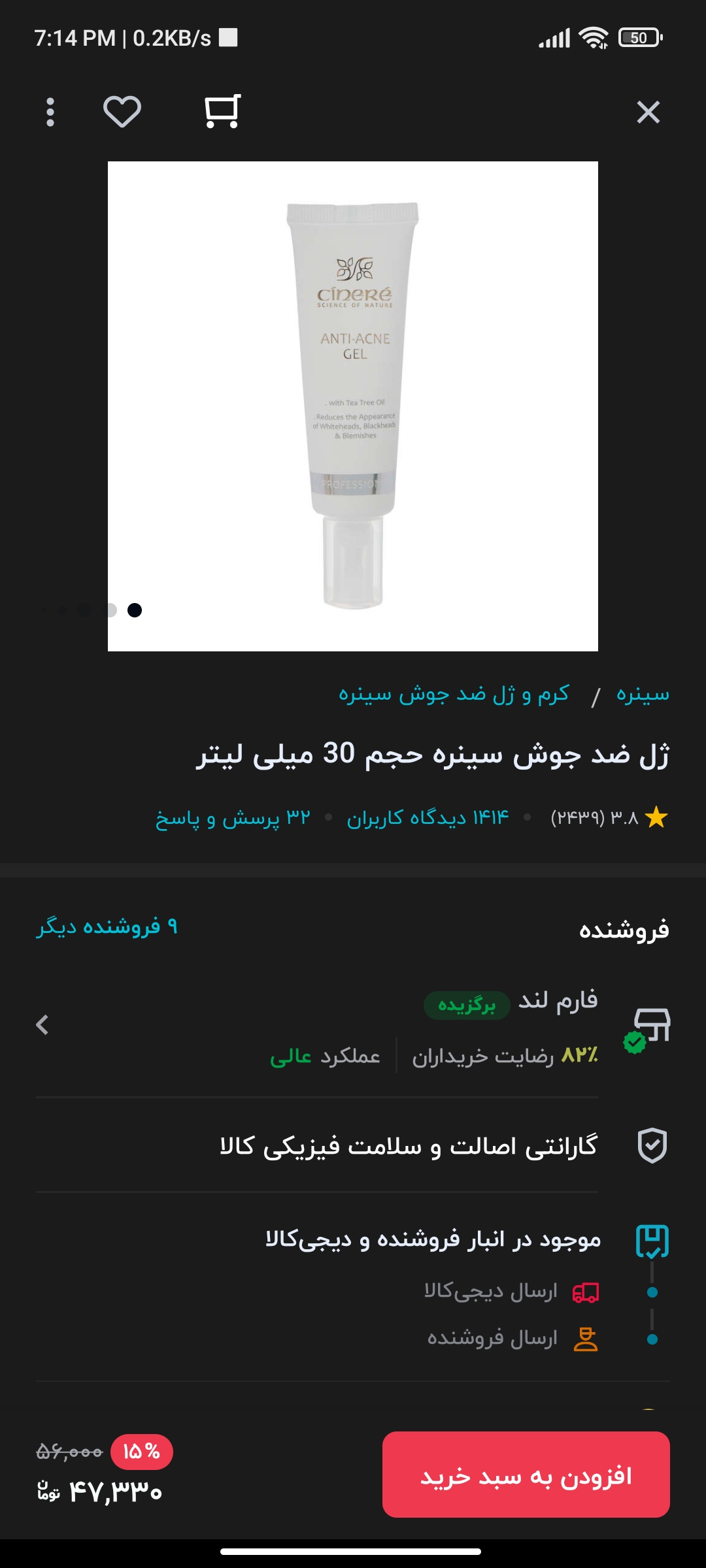Tap افزودن به سبد خرید button
This screenshot has width=706, height=1568.
tap(526, 1475)
